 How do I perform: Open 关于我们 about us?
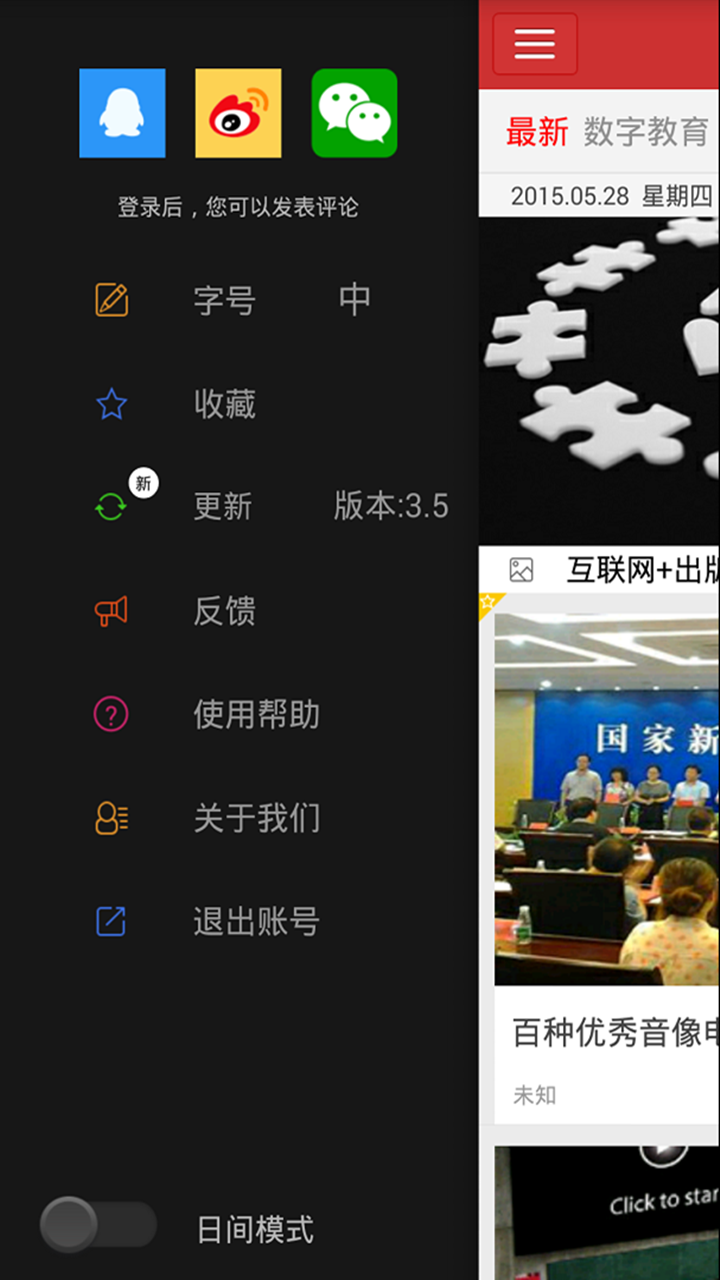click(x=256, y=818)
